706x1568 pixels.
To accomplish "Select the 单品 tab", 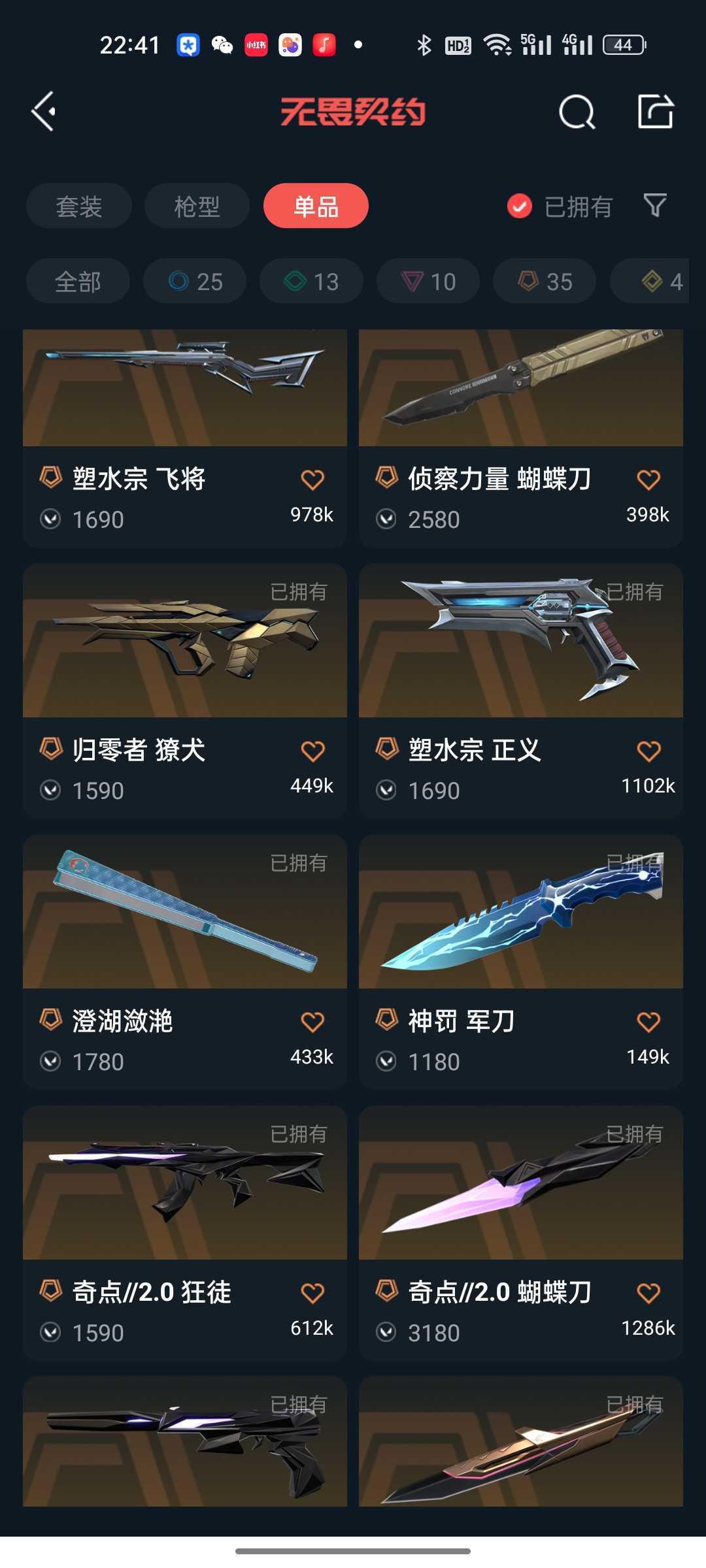I will tap(316, 206).
